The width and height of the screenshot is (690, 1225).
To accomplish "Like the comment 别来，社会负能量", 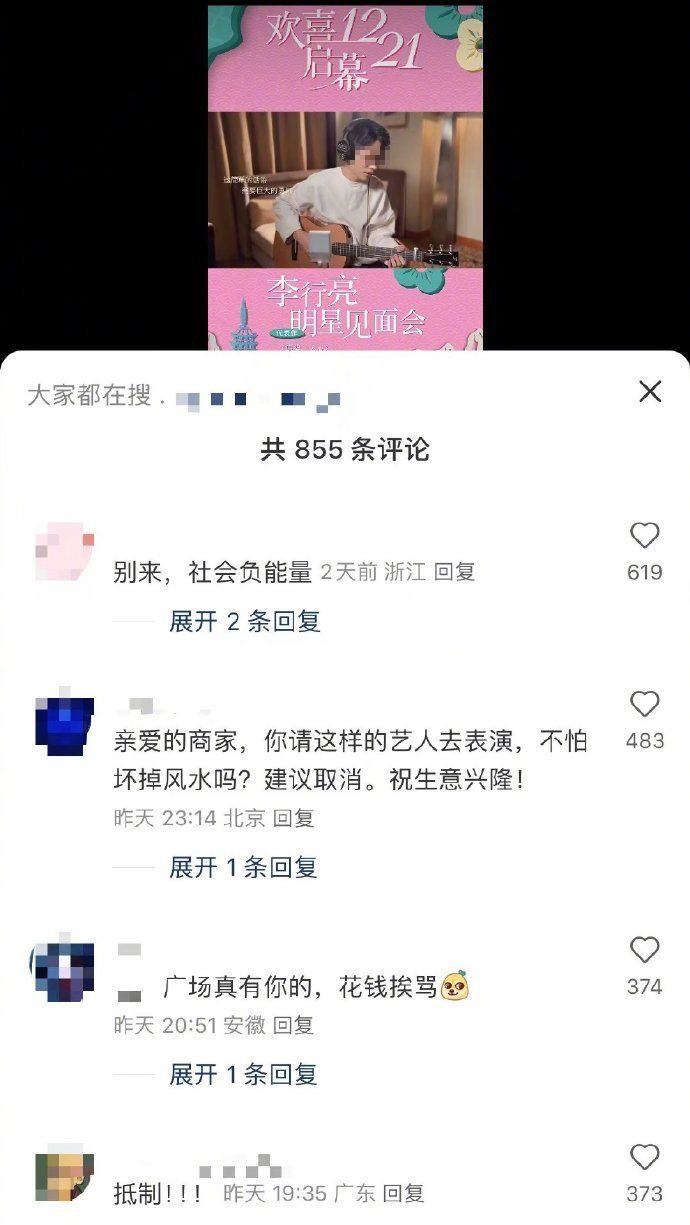I will click(x=645, y=536).
